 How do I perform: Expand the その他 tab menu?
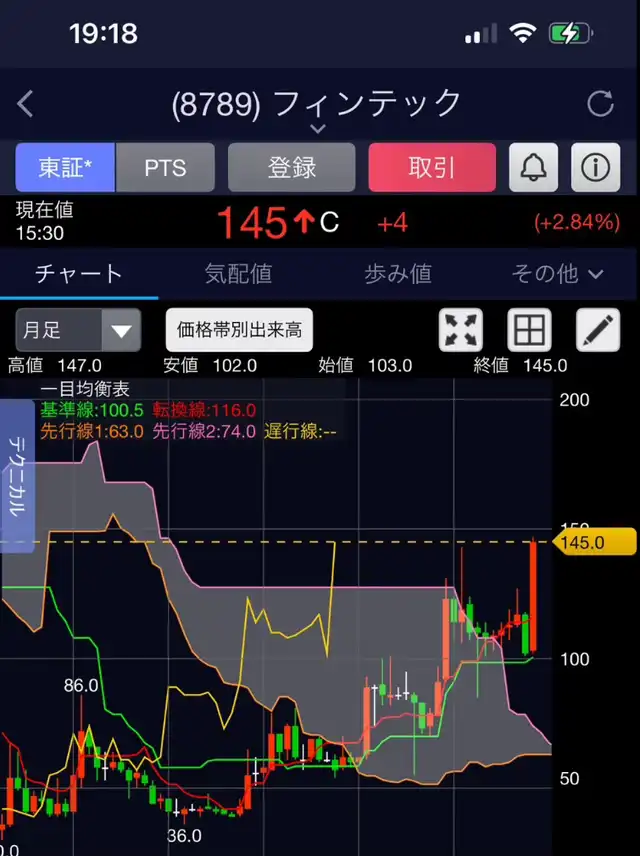(557, 274)
